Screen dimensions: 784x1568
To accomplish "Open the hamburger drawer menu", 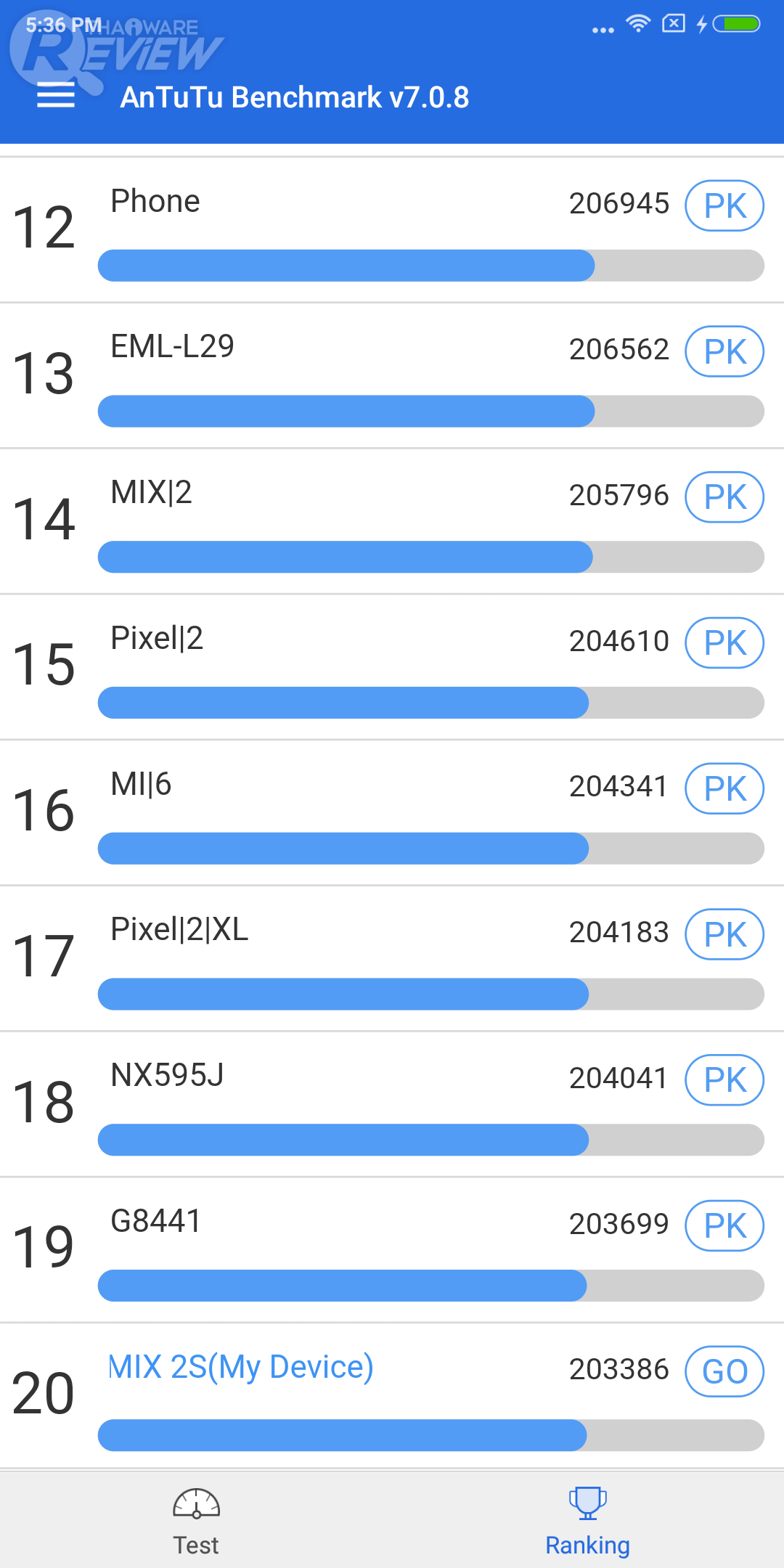I will (x=56, y=95).
